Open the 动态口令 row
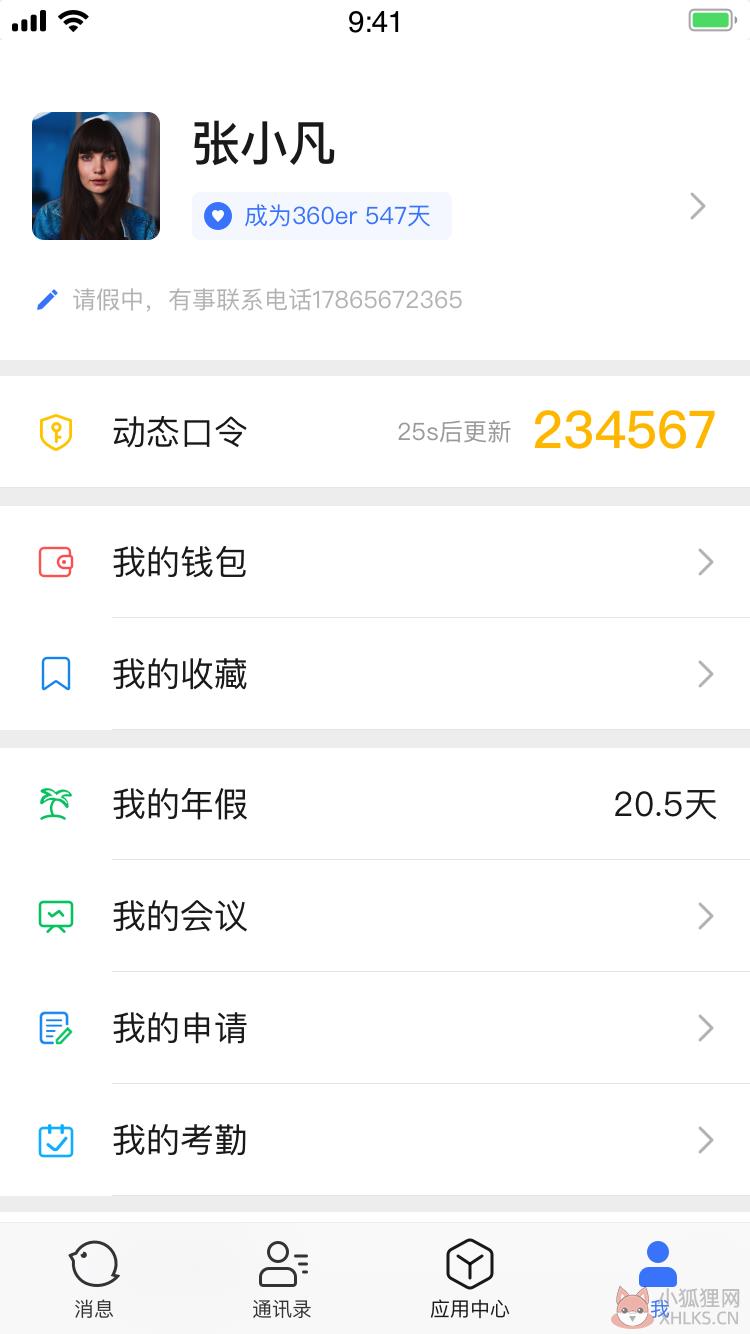Screen dimensions: 750x1334 click(375, 432)
